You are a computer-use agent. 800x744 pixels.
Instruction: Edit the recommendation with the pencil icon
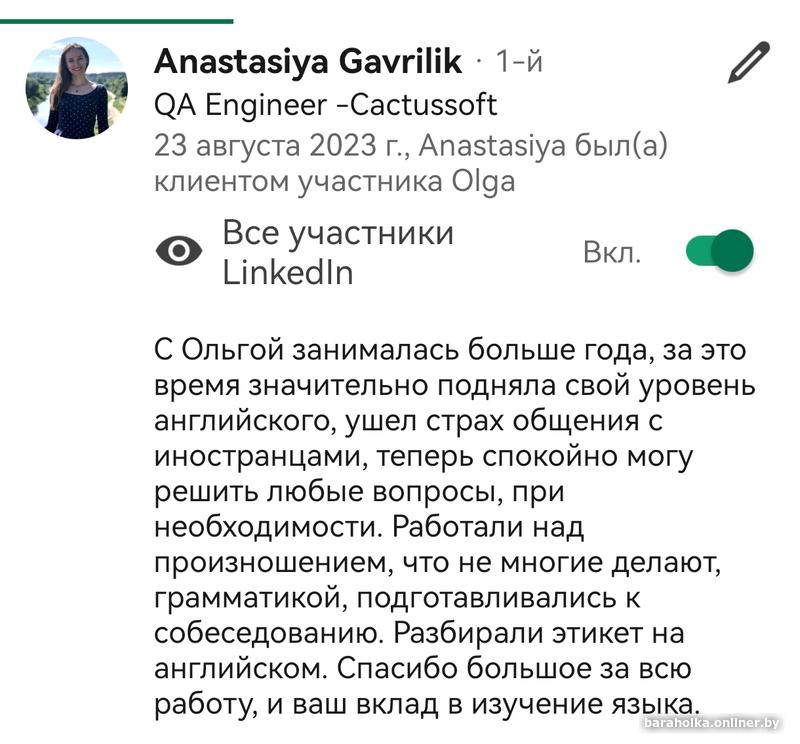click(748, 62)
